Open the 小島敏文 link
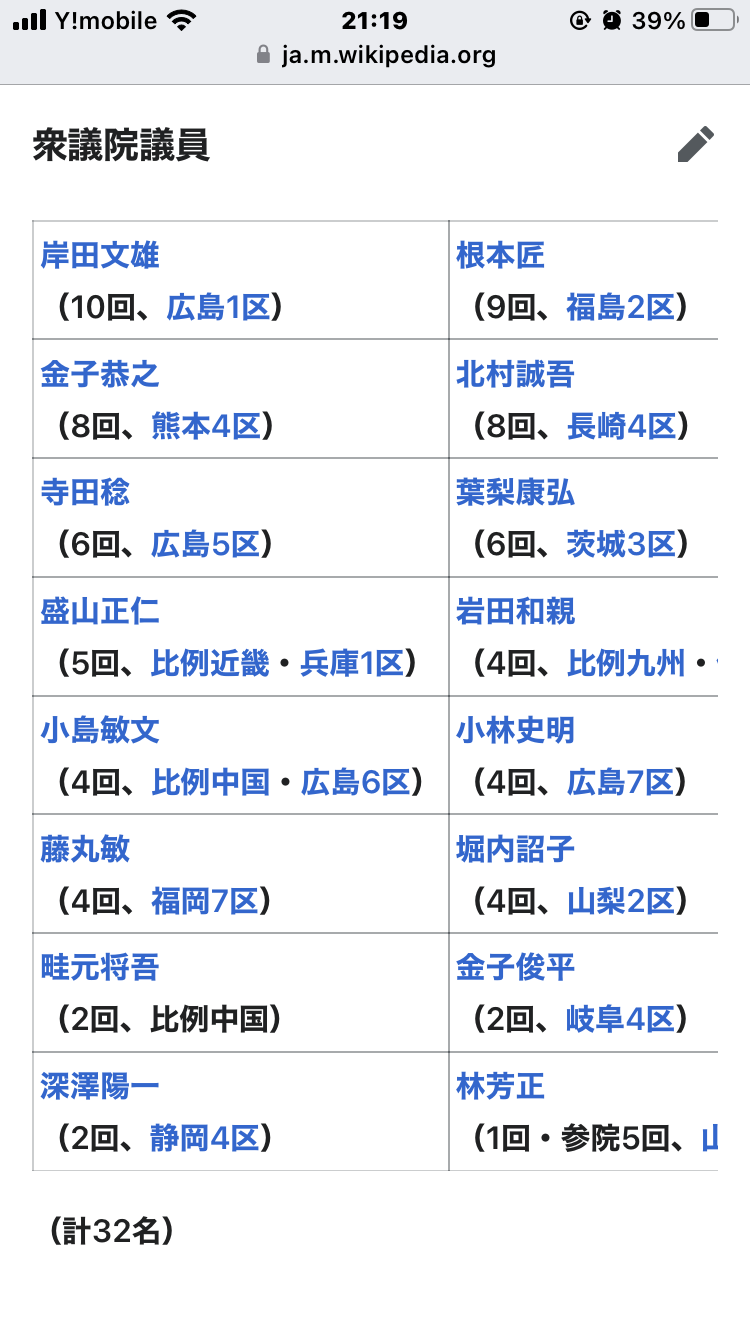Screen dimensions: 750x1334 point(100,730)
